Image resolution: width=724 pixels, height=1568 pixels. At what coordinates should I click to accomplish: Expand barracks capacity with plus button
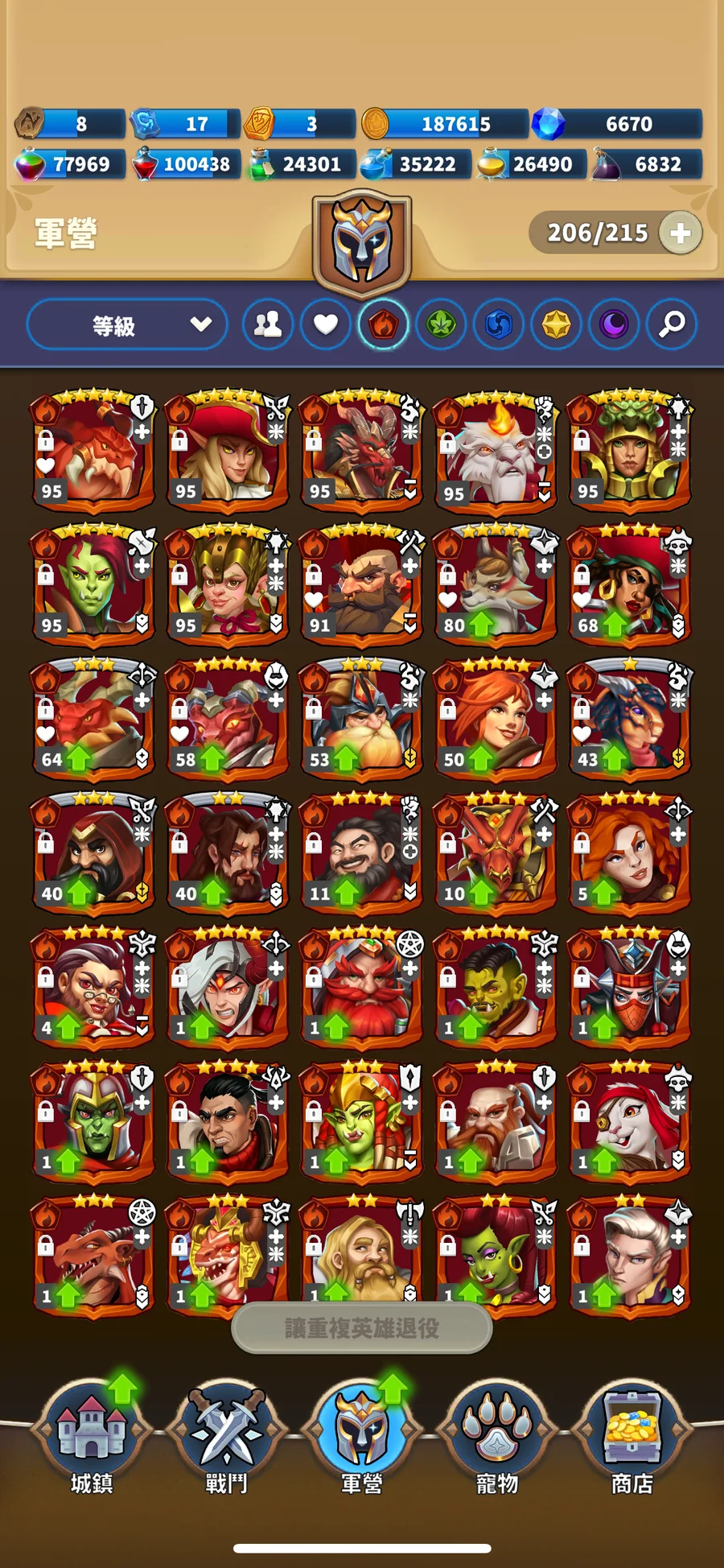pyautogui.click(x=680, y=233)
